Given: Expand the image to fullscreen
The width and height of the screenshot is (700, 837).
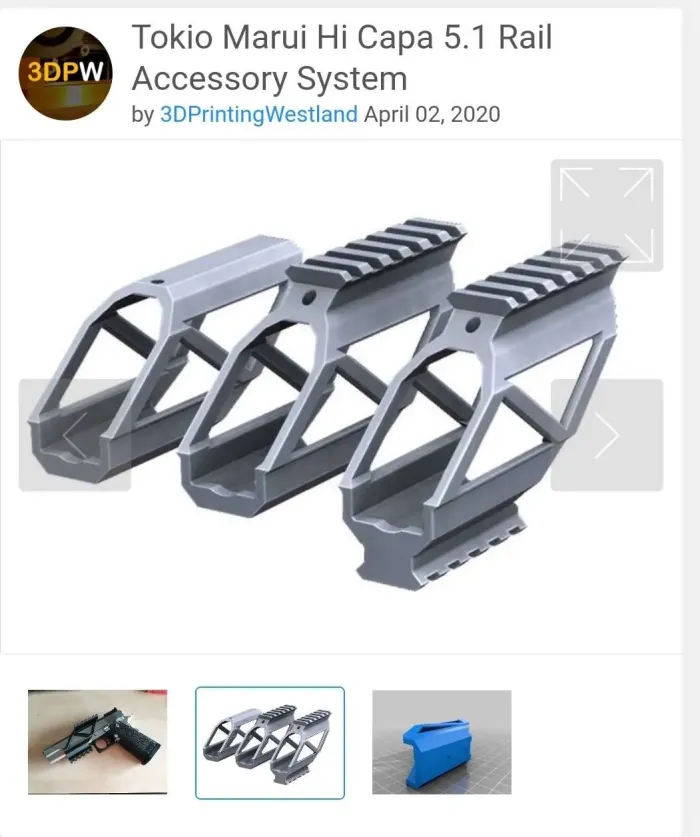Looking at the screenshot, I should point(607,214).
